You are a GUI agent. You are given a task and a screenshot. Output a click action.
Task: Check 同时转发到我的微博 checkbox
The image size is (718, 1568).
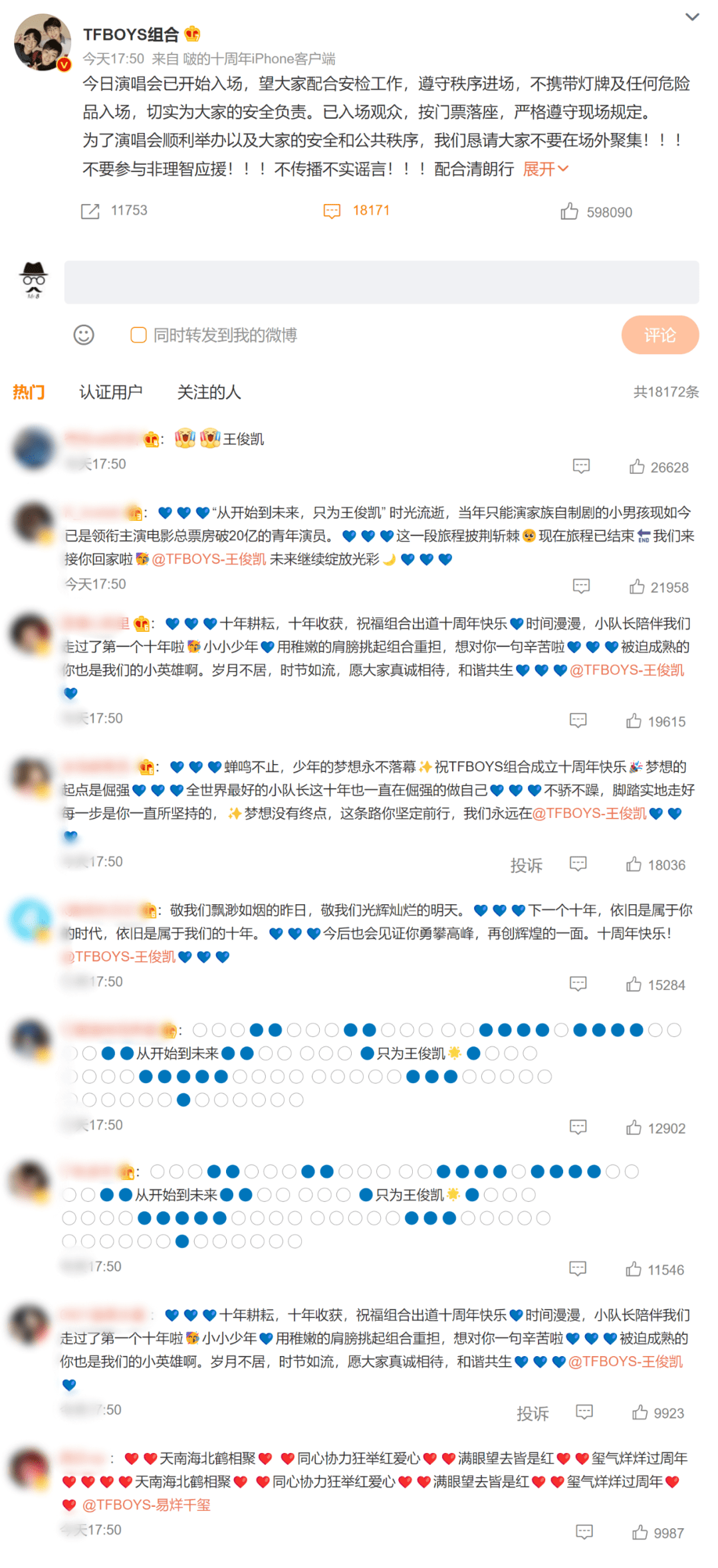click(x=138, y=335)
